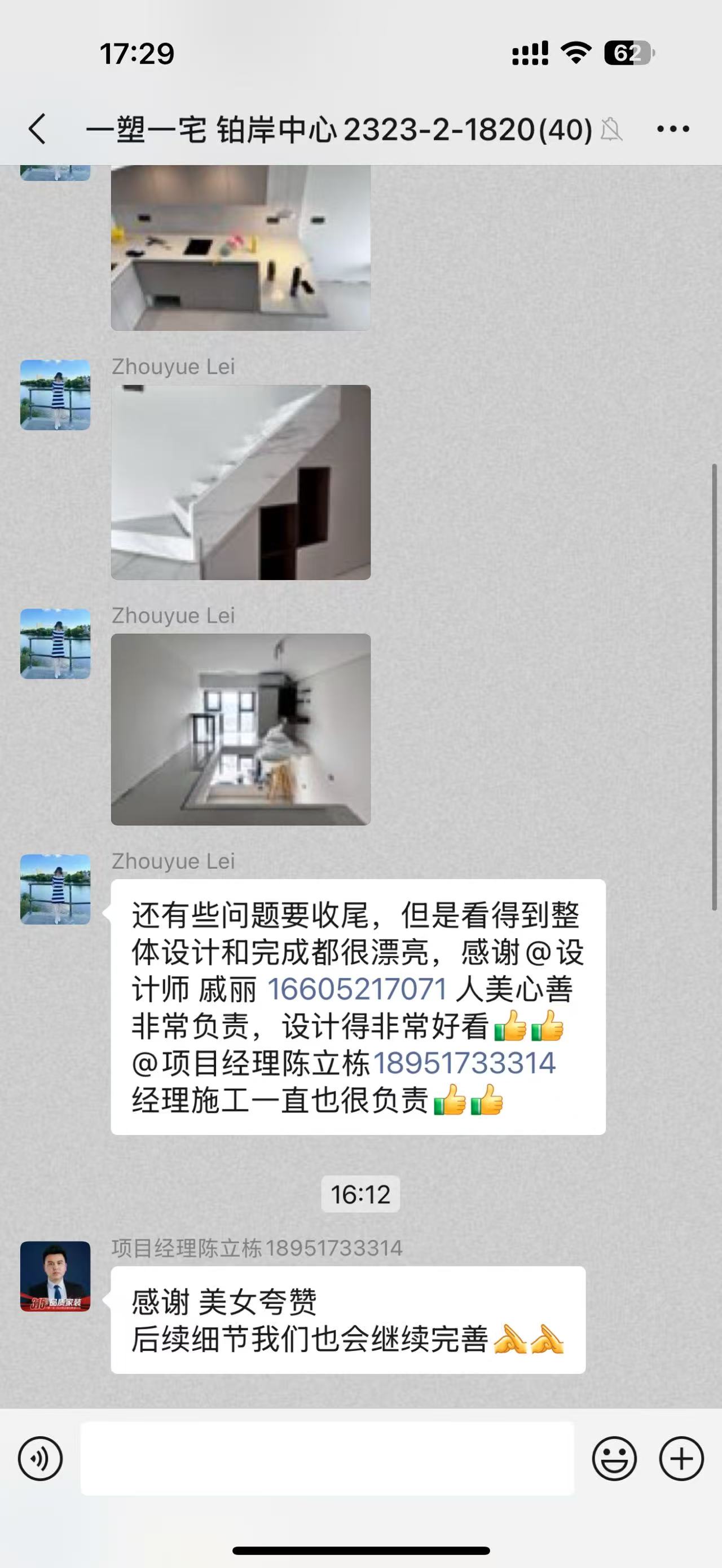The image size is (722, 1568).
Task: Tap the phone number 16605217071 link
Action: (x=358, y=989)
